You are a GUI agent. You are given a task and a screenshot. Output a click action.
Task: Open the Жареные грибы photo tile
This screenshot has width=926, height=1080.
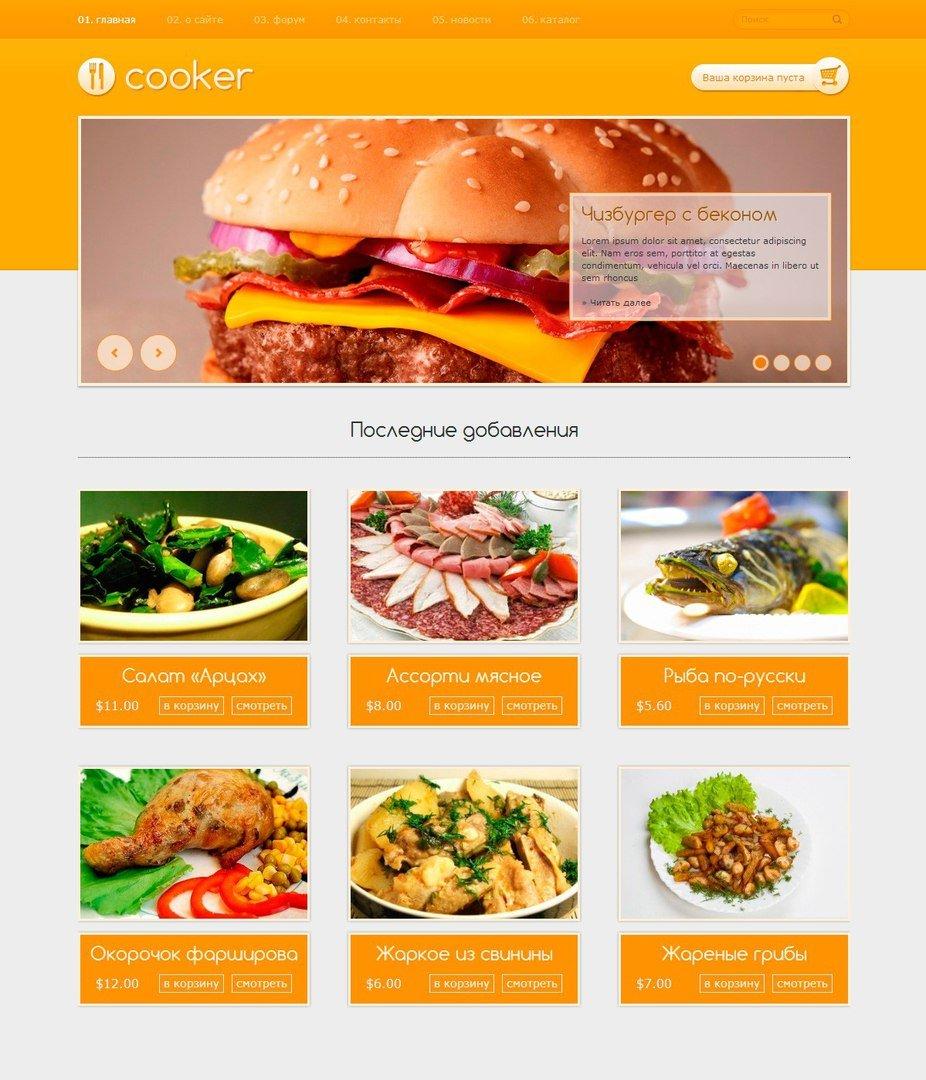[x=734, y=843]
